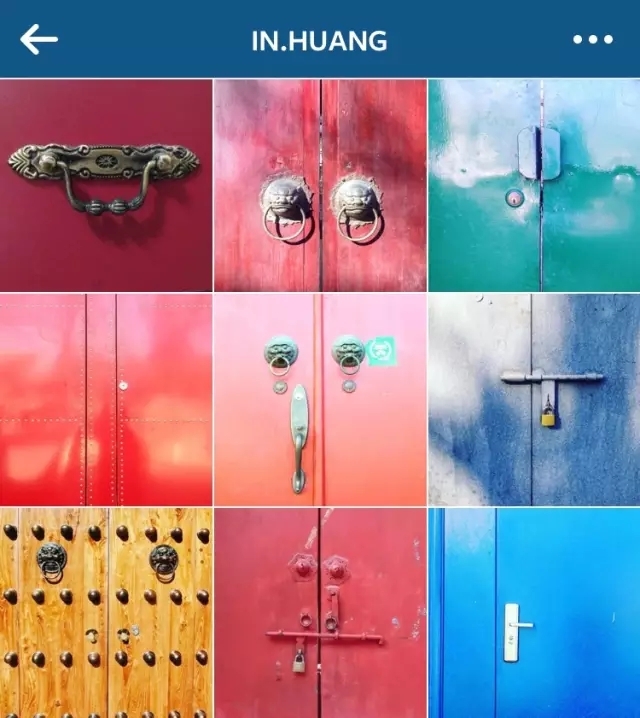Screen dimensions: 640x718
Task: Open the three-dot overflow menu
Action: pos(592,40)
